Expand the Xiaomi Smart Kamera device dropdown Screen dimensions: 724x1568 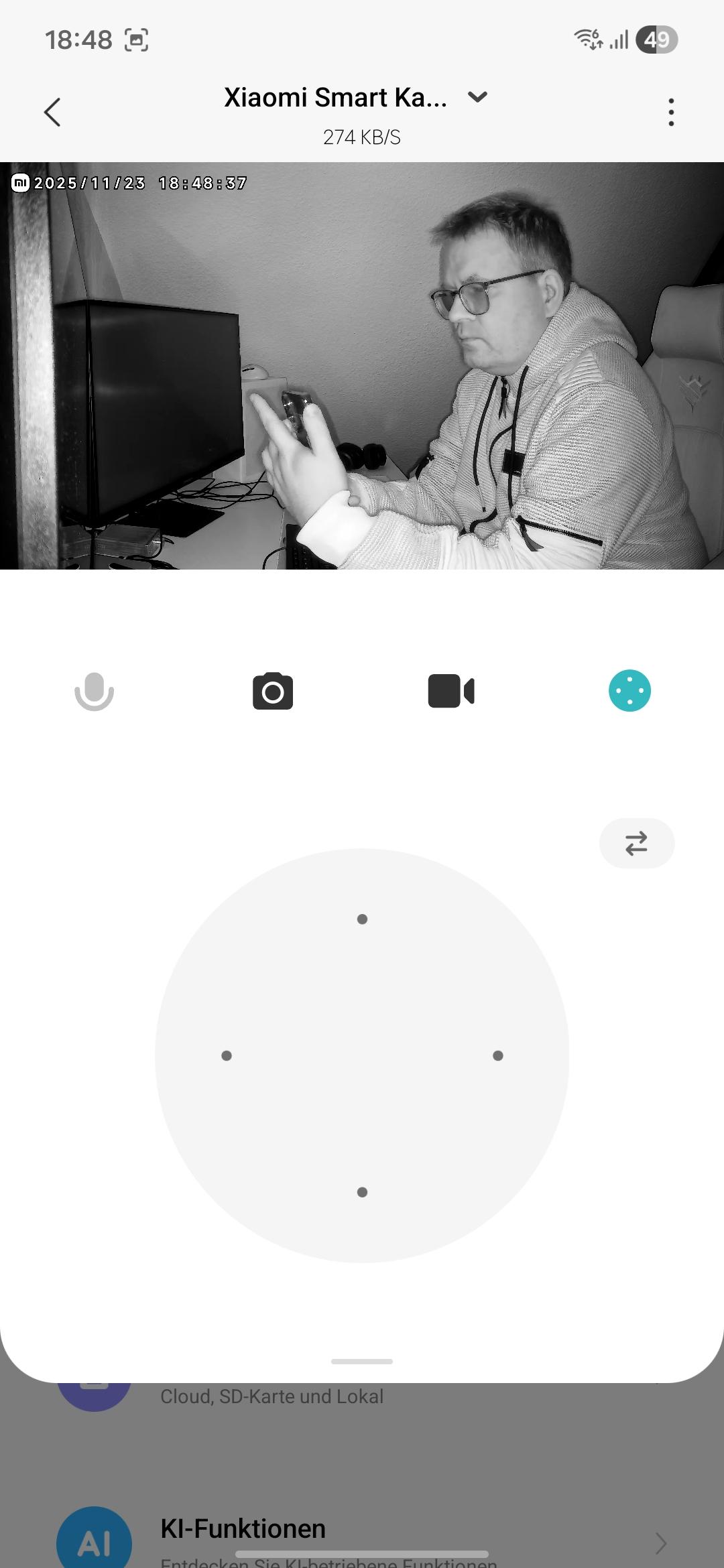[477, 98]
